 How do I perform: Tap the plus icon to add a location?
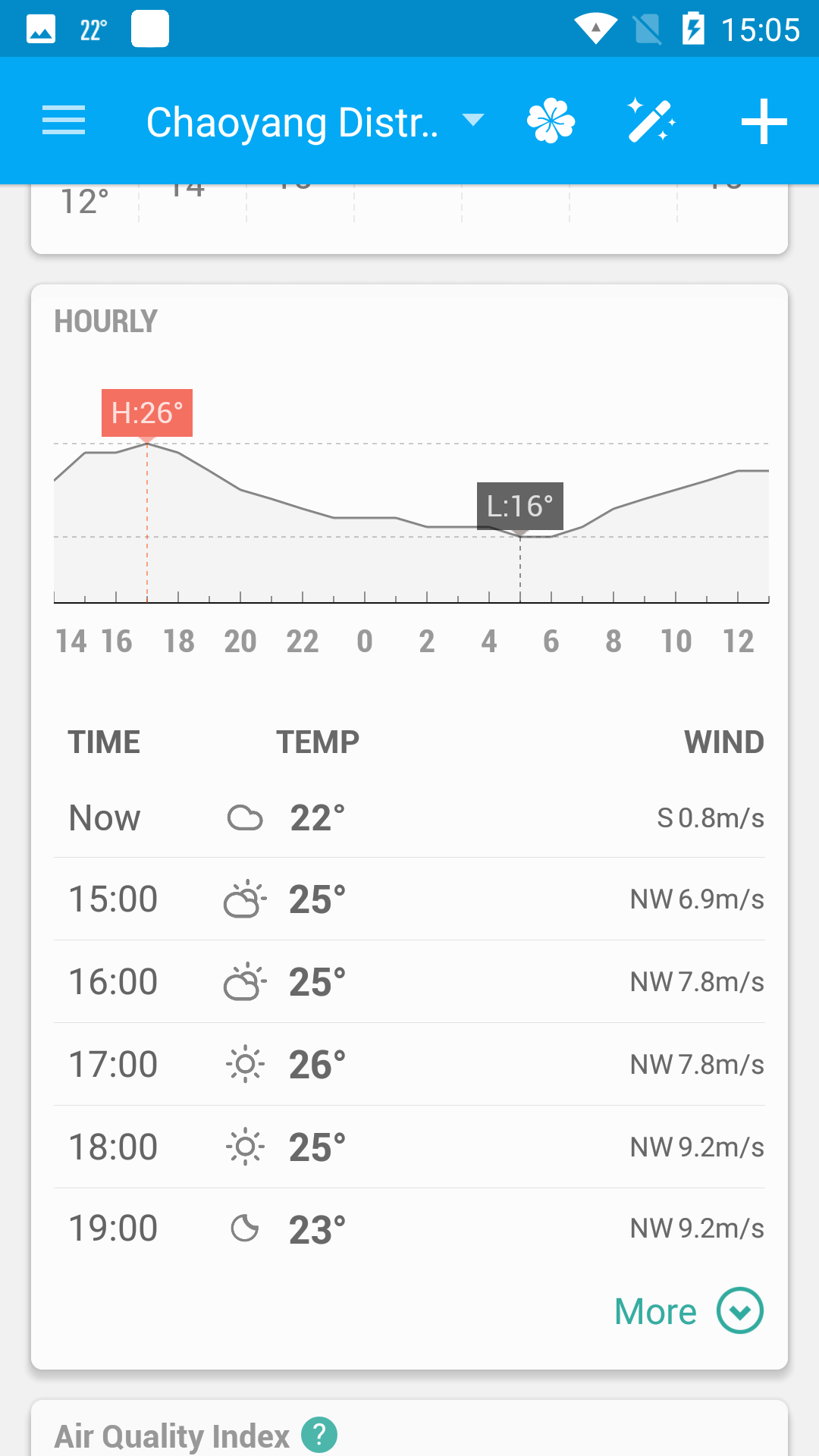[x=763, y=121]
